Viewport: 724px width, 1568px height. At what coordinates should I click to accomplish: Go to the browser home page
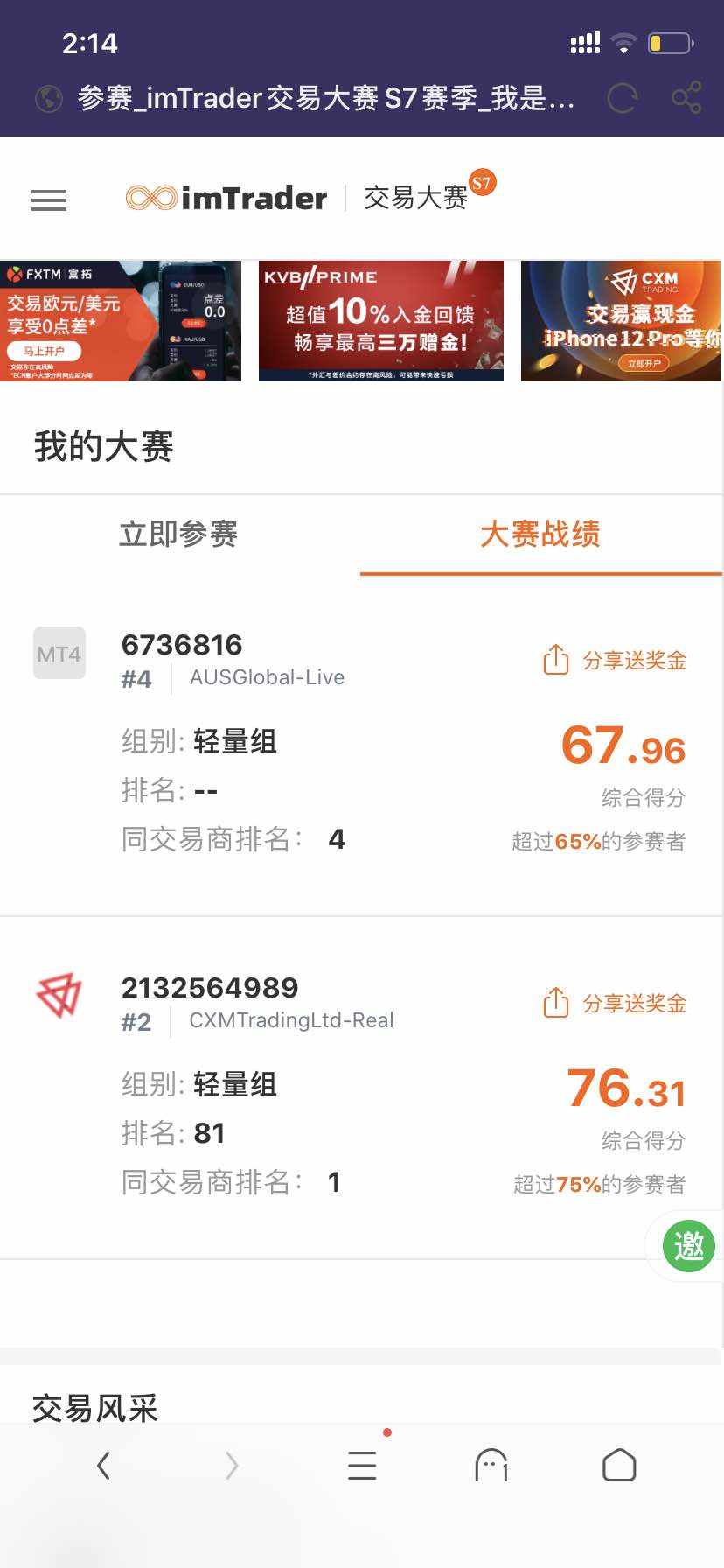(x=619, y=1465)
